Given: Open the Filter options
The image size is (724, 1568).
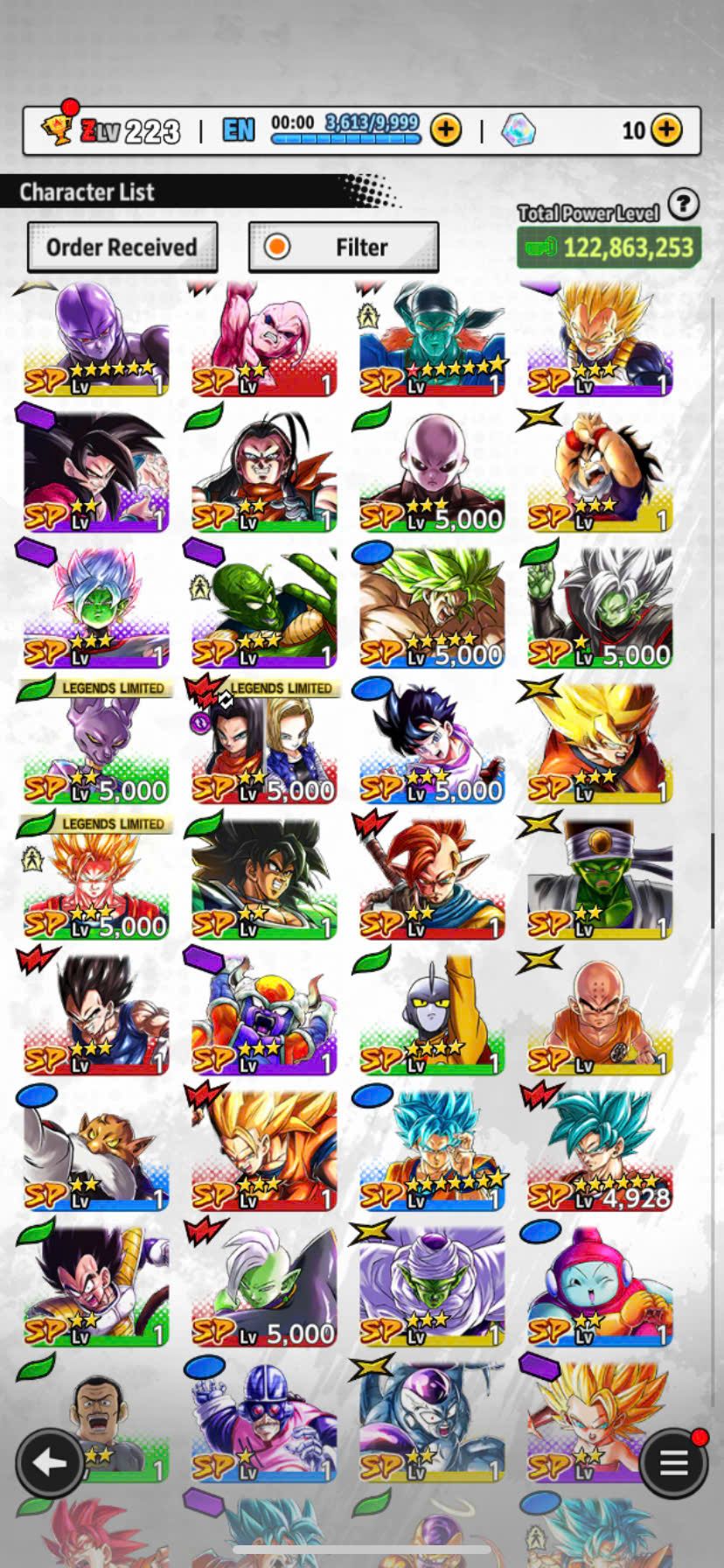Looking at the screenshot, I should [x=344, y=248].
